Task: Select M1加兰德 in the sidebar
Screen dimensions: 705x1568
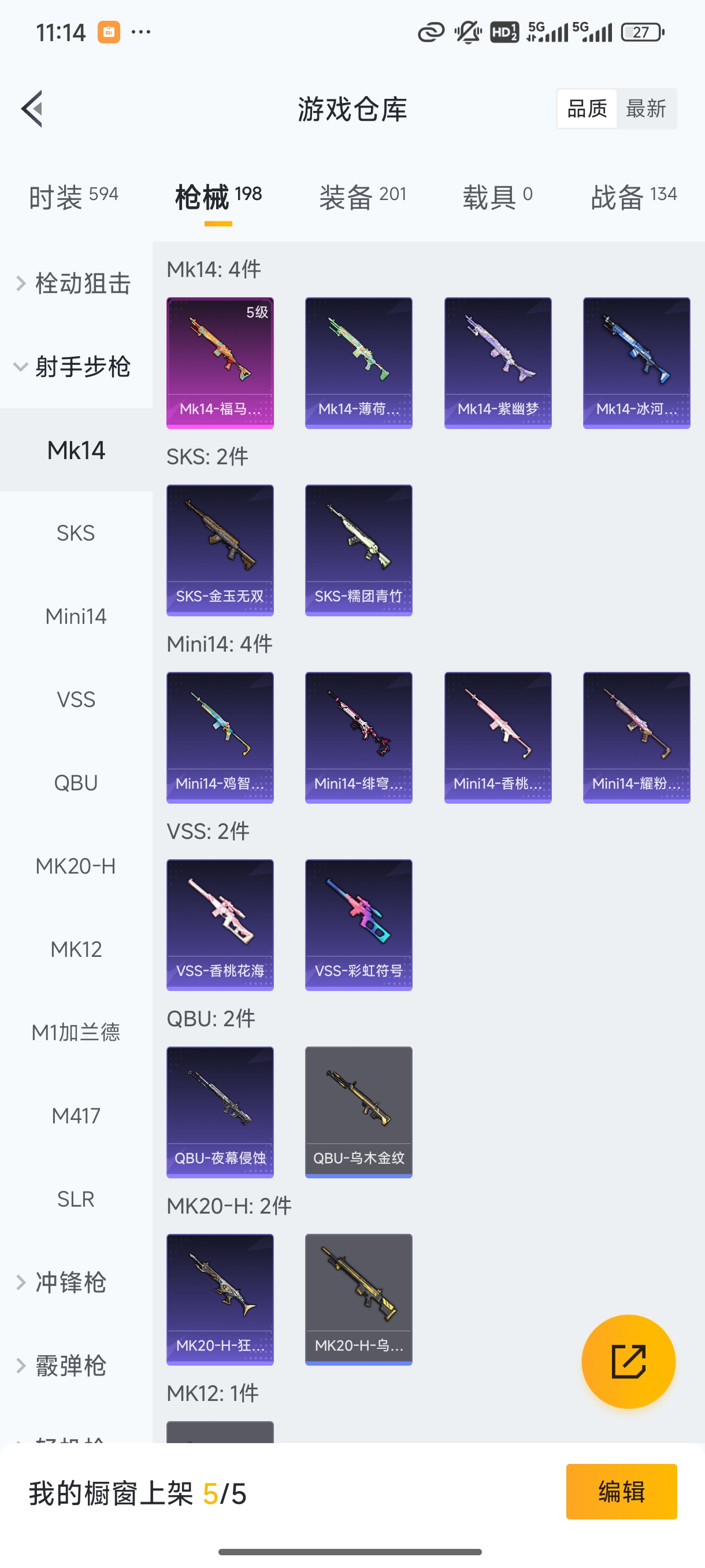Action: pos(76,1033)
